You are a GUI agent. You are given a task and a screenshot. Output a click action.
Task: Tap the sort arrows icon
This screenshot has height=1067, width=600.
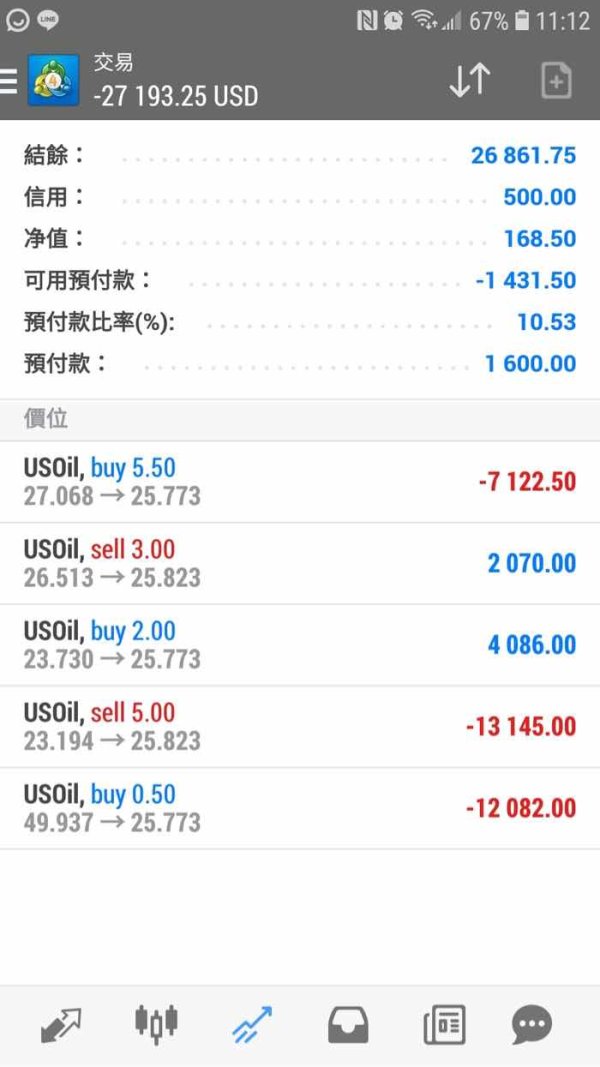pos(470,80)
